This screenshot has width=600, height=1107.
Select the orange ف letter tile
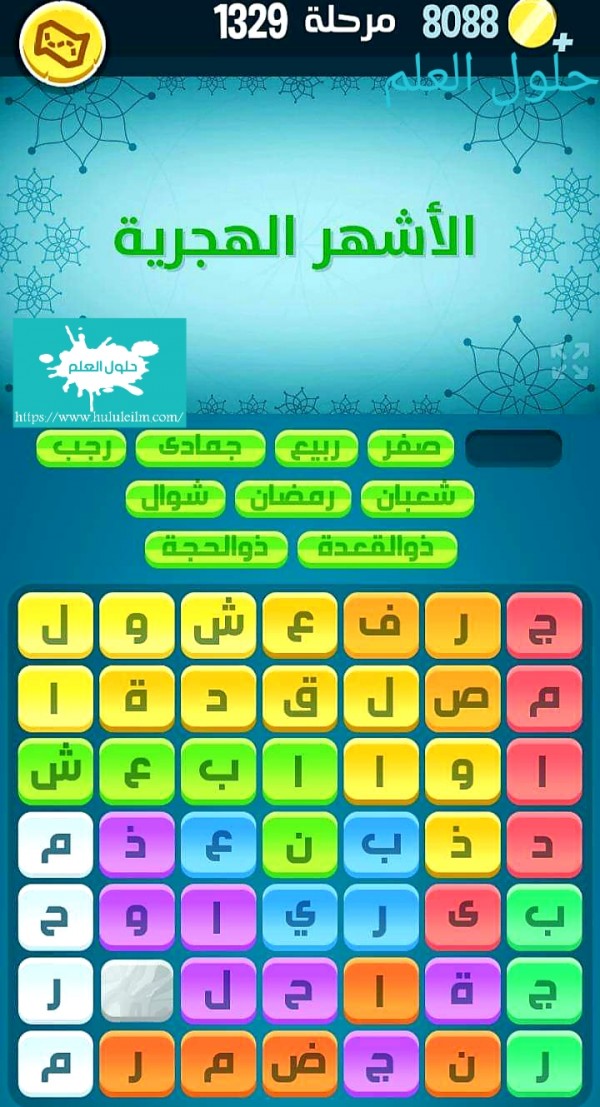[381, 625]
